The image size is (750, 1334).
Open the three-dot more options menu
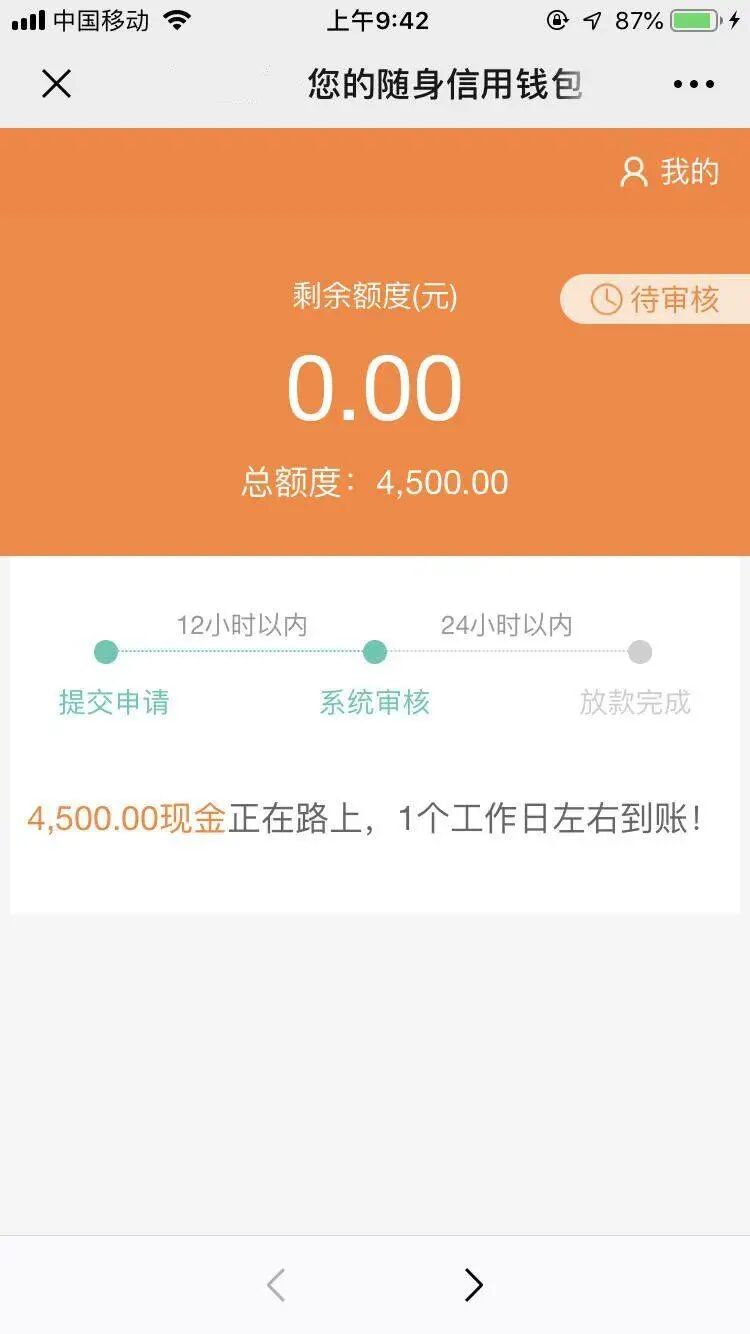[694, 84]
